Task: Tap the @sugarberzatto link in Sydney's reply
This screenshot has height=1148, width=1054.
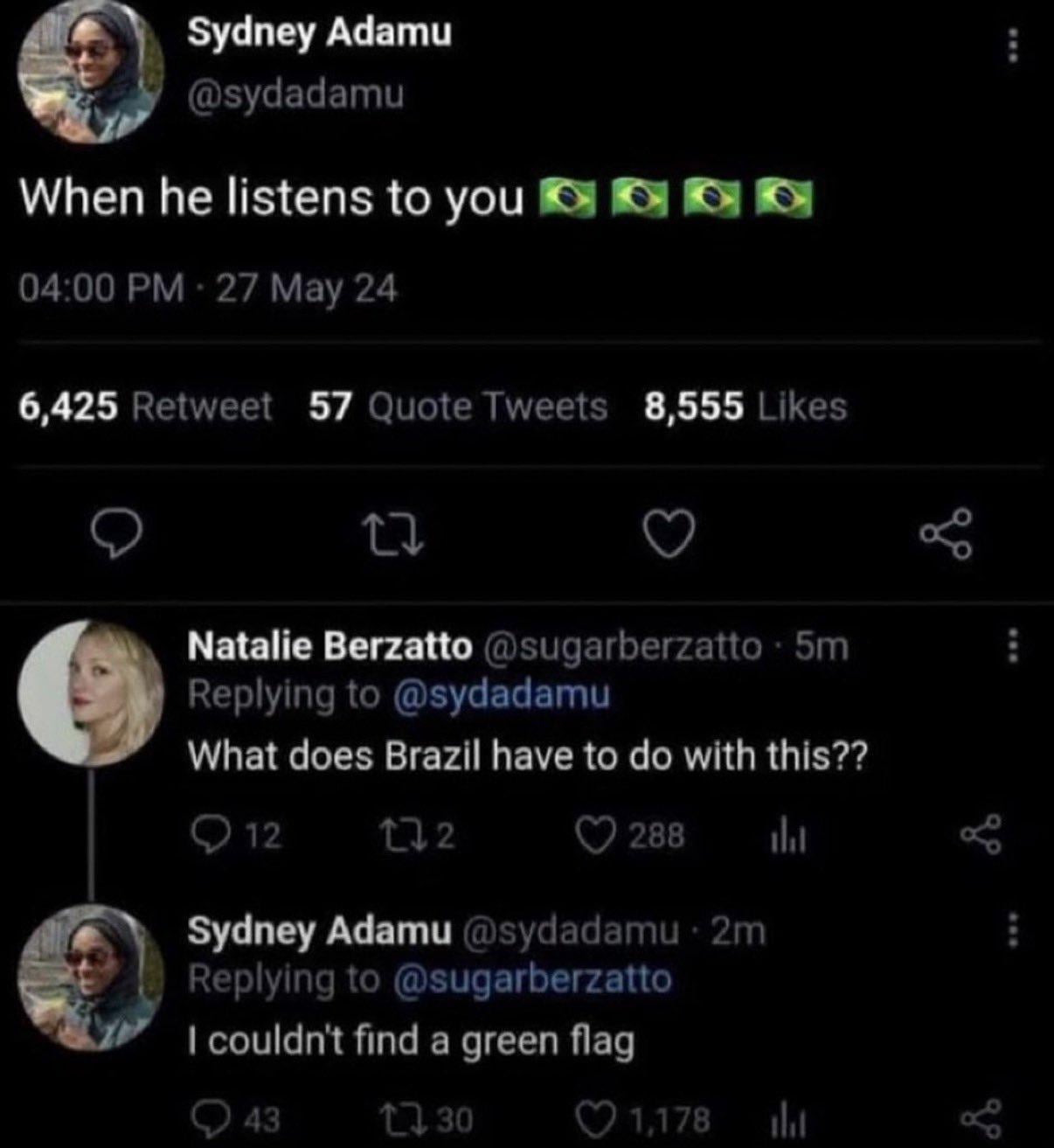Action: 532,978
